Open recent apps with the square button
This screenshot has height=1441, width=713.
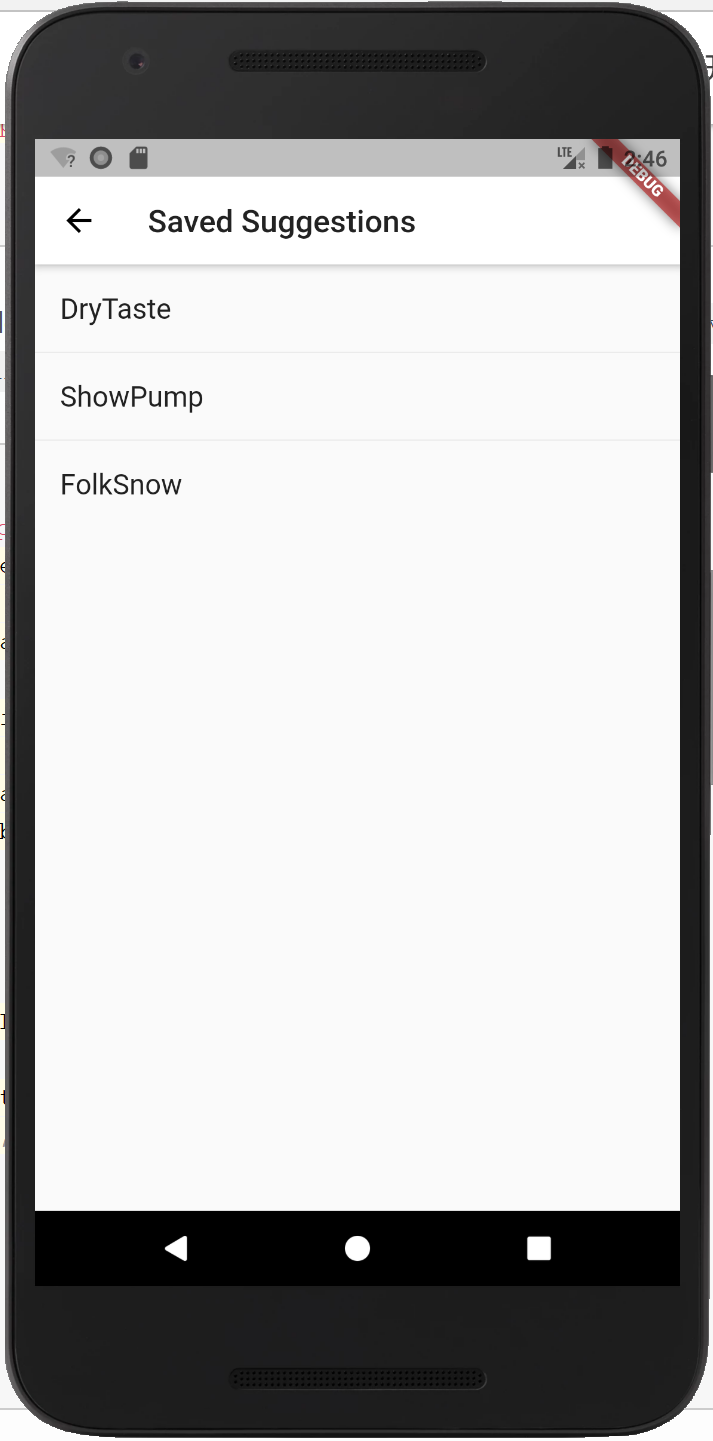coord(539,1248)
